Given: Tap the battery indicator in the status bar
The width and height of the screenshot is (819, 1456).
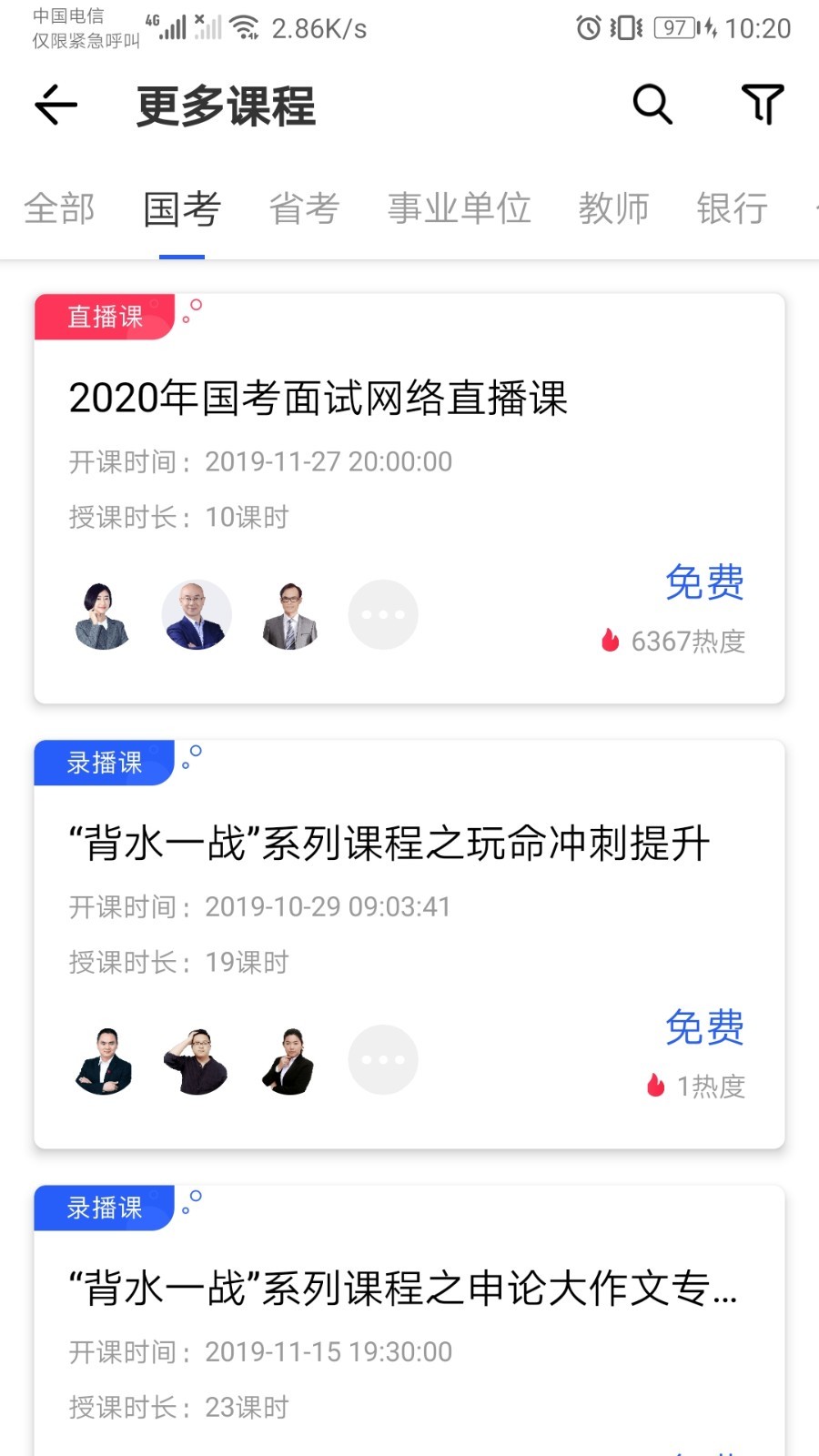Looking at the screenshot, I should pos(671,27).
